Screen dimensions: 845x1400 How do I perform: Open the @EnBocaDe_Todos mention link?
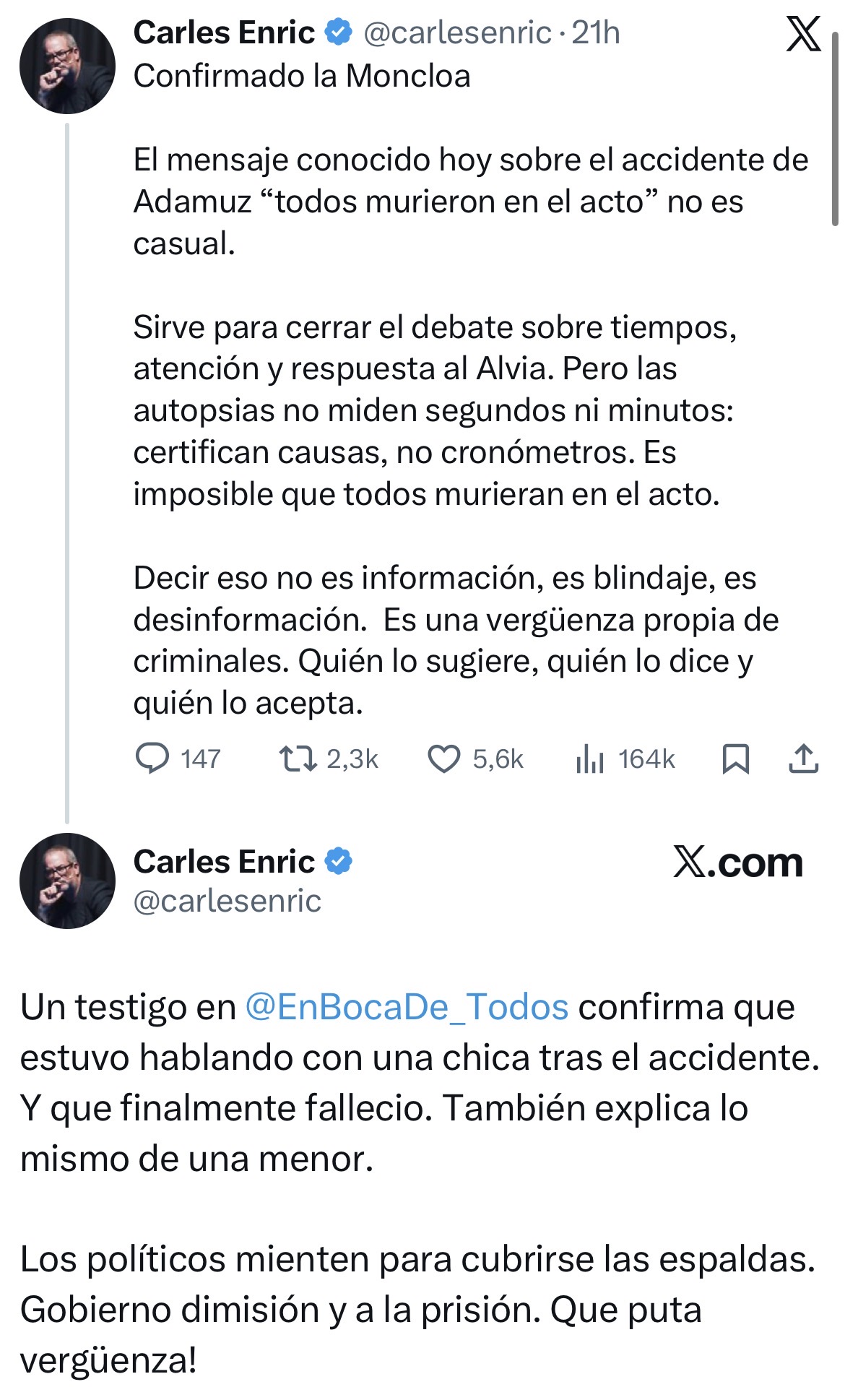coord(407,1006)
